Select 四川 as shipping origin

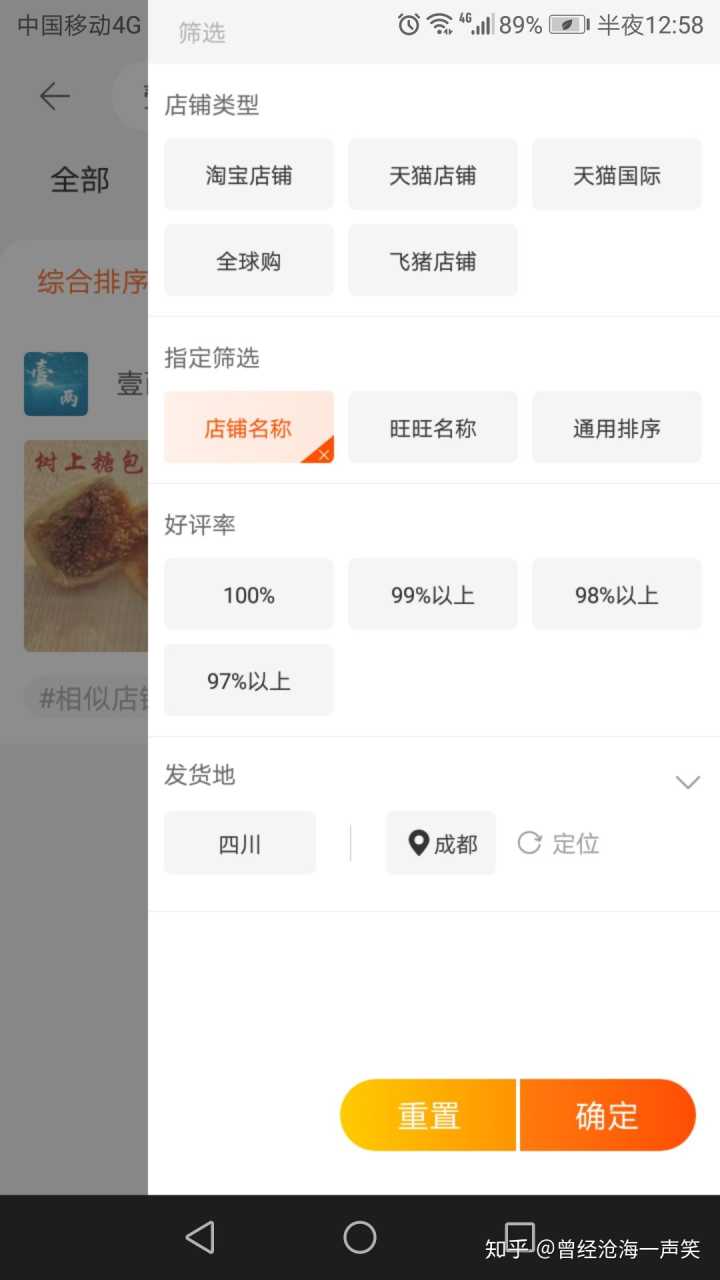tap(240, 844)
